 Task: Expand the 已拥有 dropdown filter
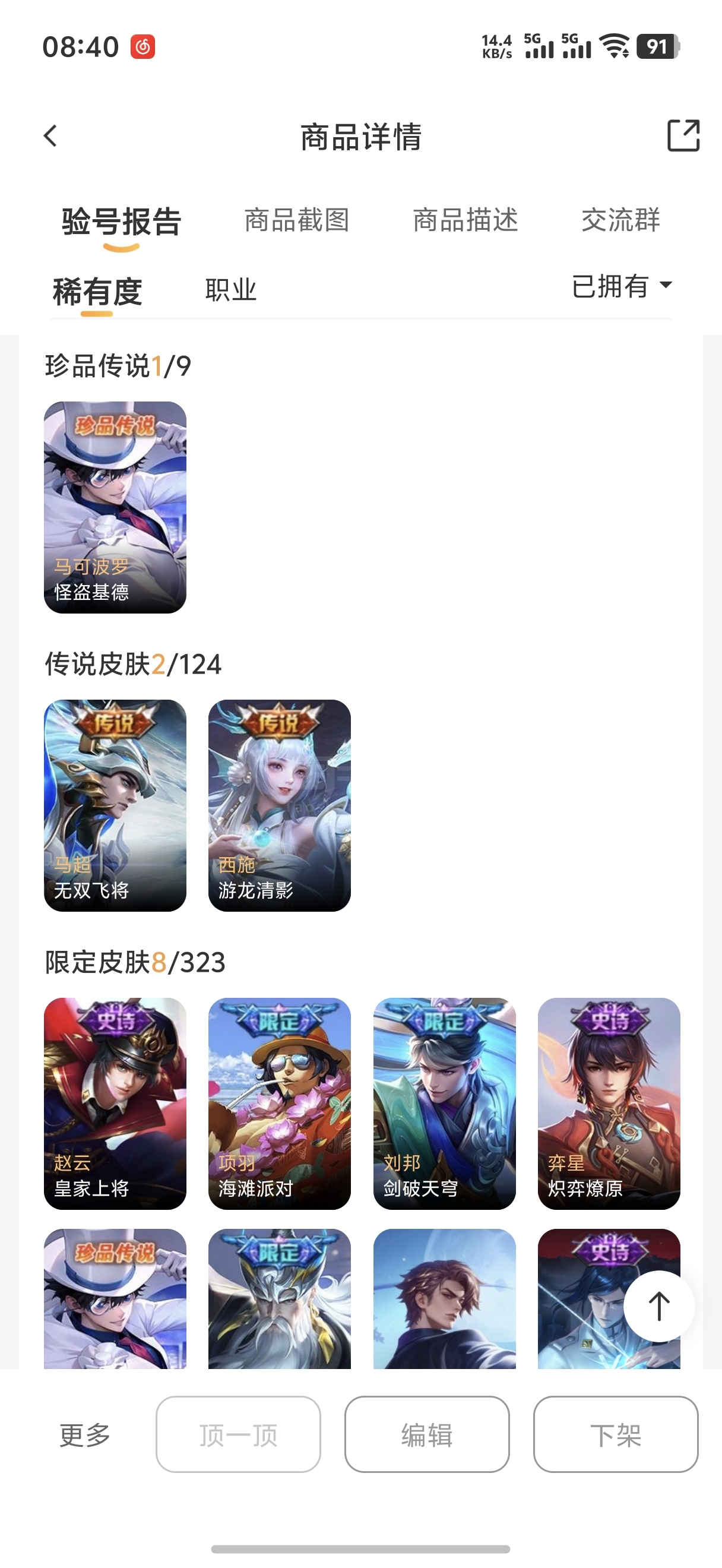[x=622, y=286]
